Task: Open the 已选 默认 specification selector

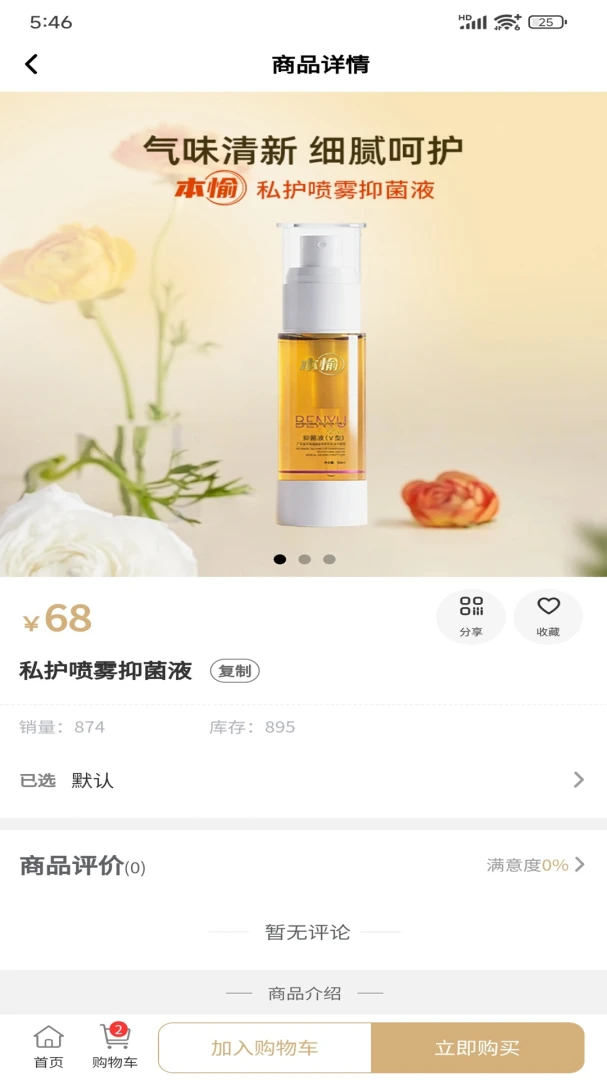Action: pyautogui.click(x=303, y=780)
